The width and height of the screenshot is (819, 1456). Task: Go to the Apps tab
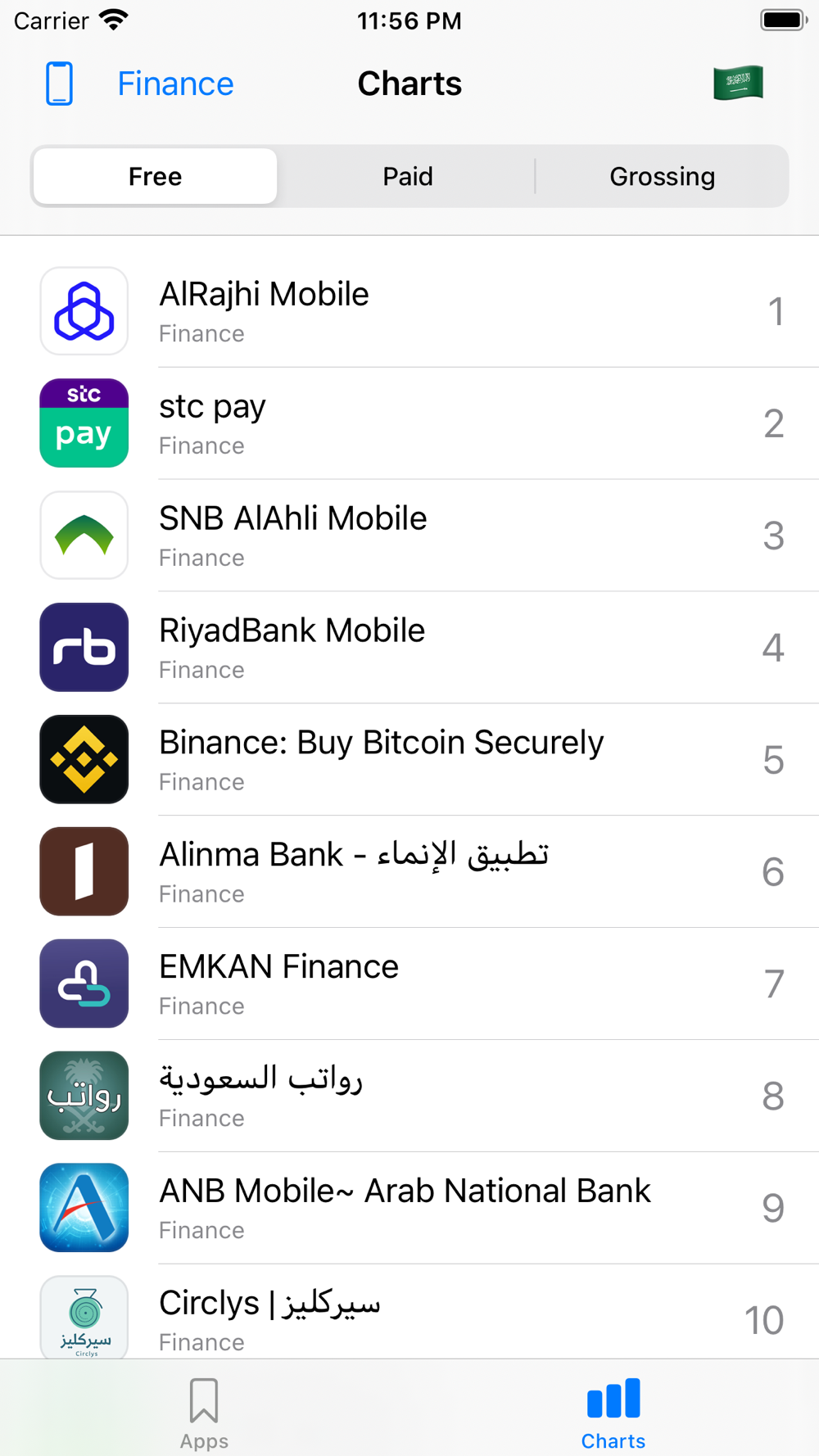tap(204, 1413)
